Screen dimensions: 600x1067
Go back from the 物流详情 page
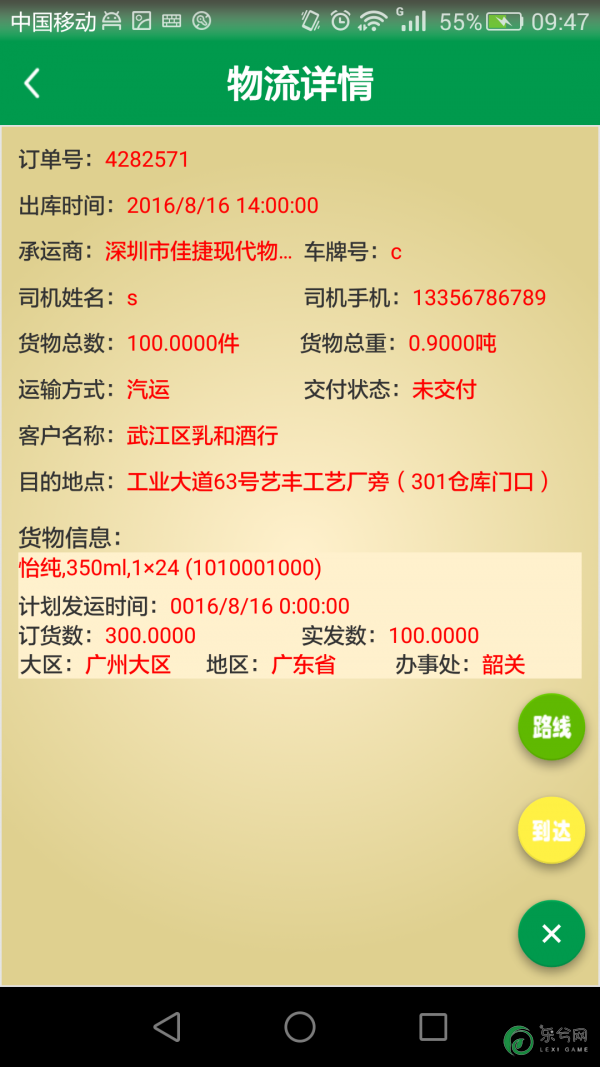[32, 83]
